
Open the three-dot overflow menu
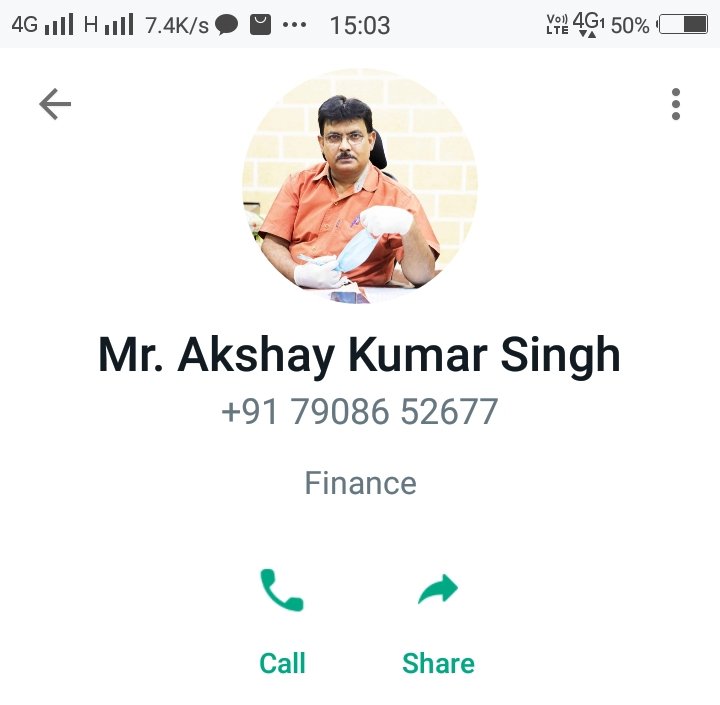(x=676, y=104)
